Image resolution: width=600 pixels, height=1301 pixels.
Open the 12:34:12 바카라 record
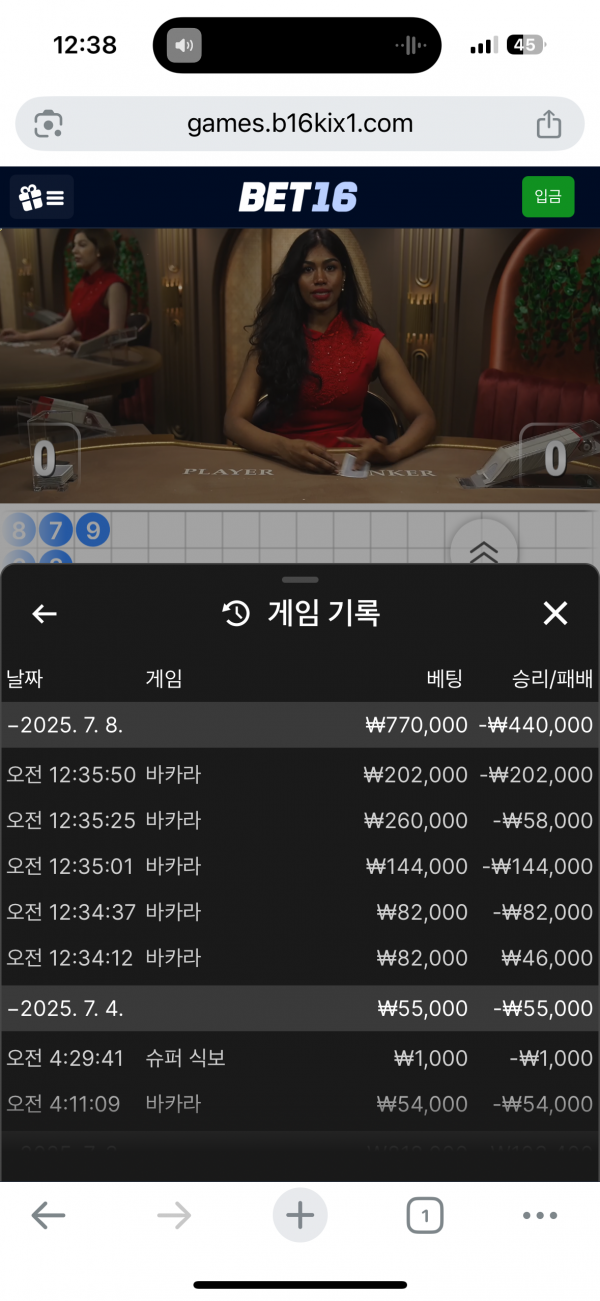pos(300,958)
